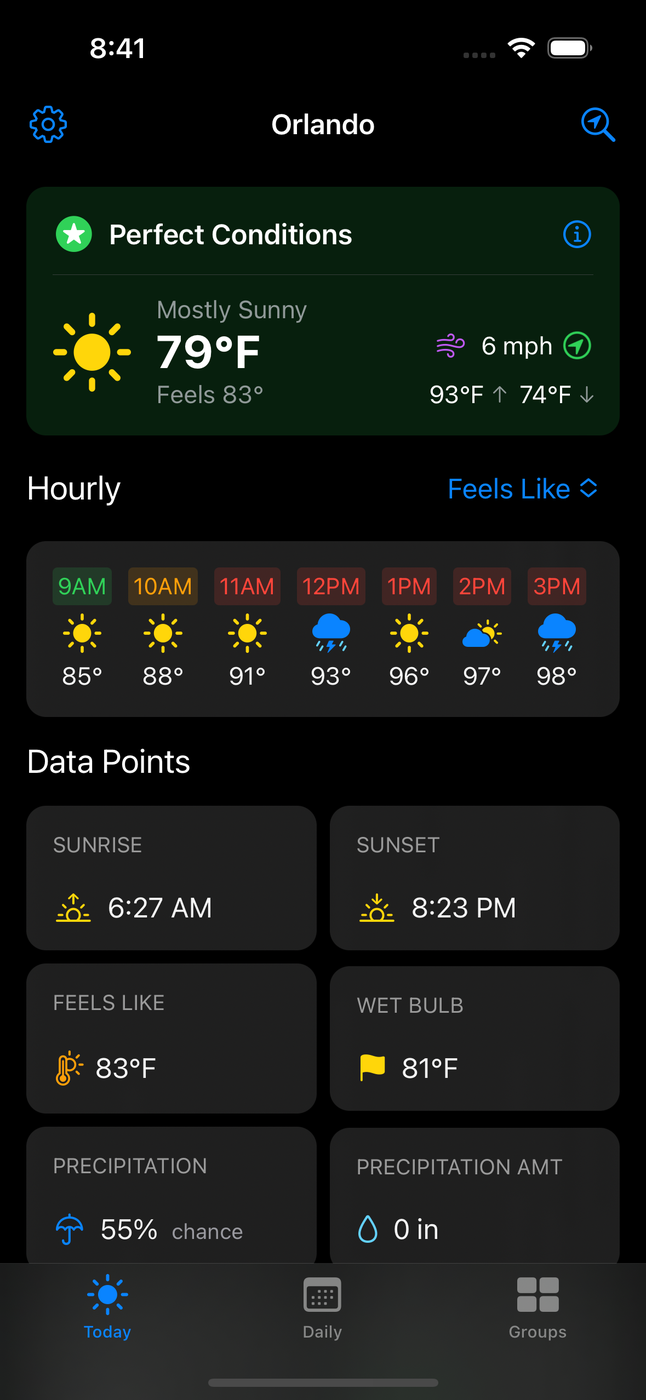Open the settings gear
Screen dimensions: 646x1400
(x=48, y=125)
